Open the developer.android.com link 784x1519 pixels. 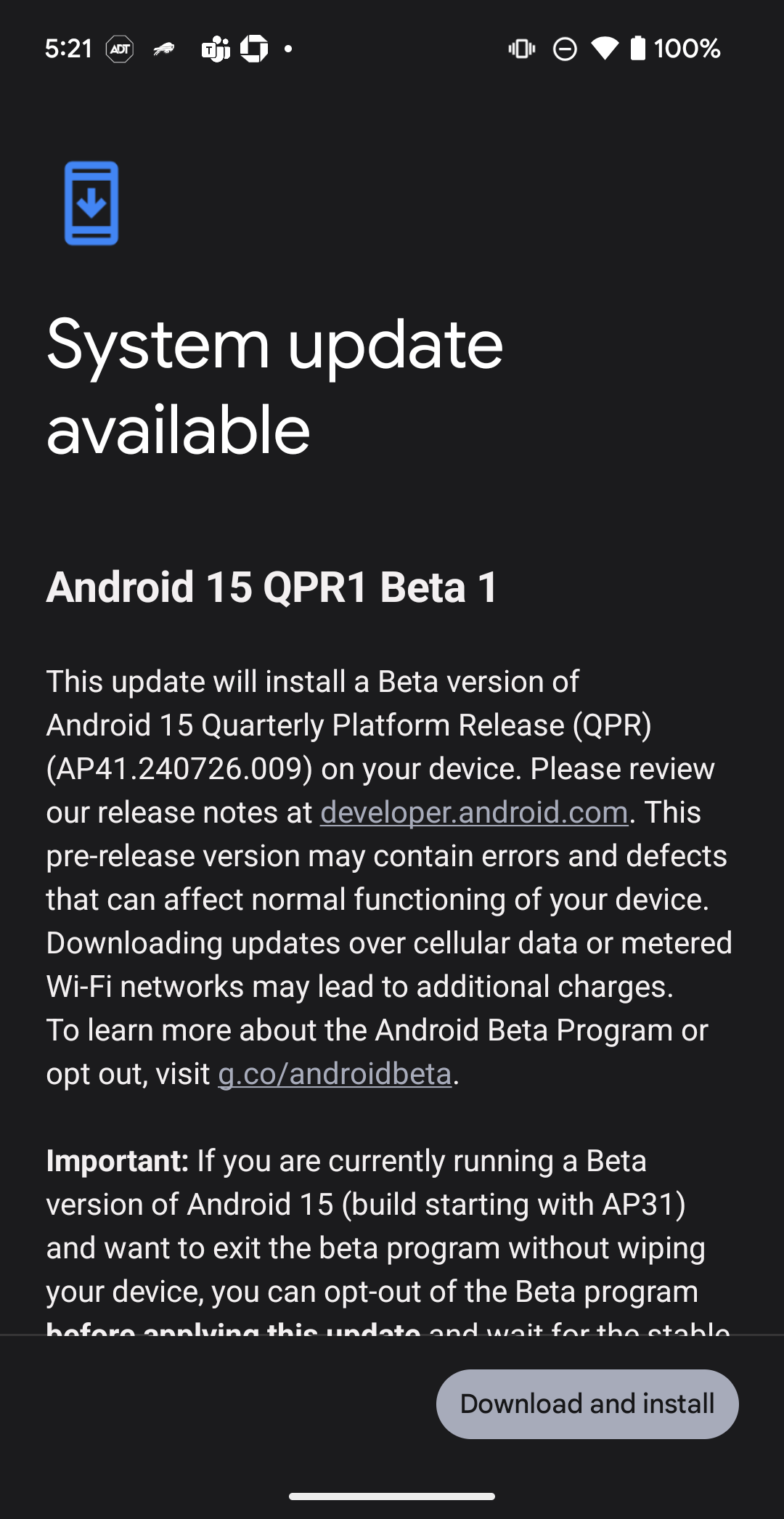click(473, 813)
